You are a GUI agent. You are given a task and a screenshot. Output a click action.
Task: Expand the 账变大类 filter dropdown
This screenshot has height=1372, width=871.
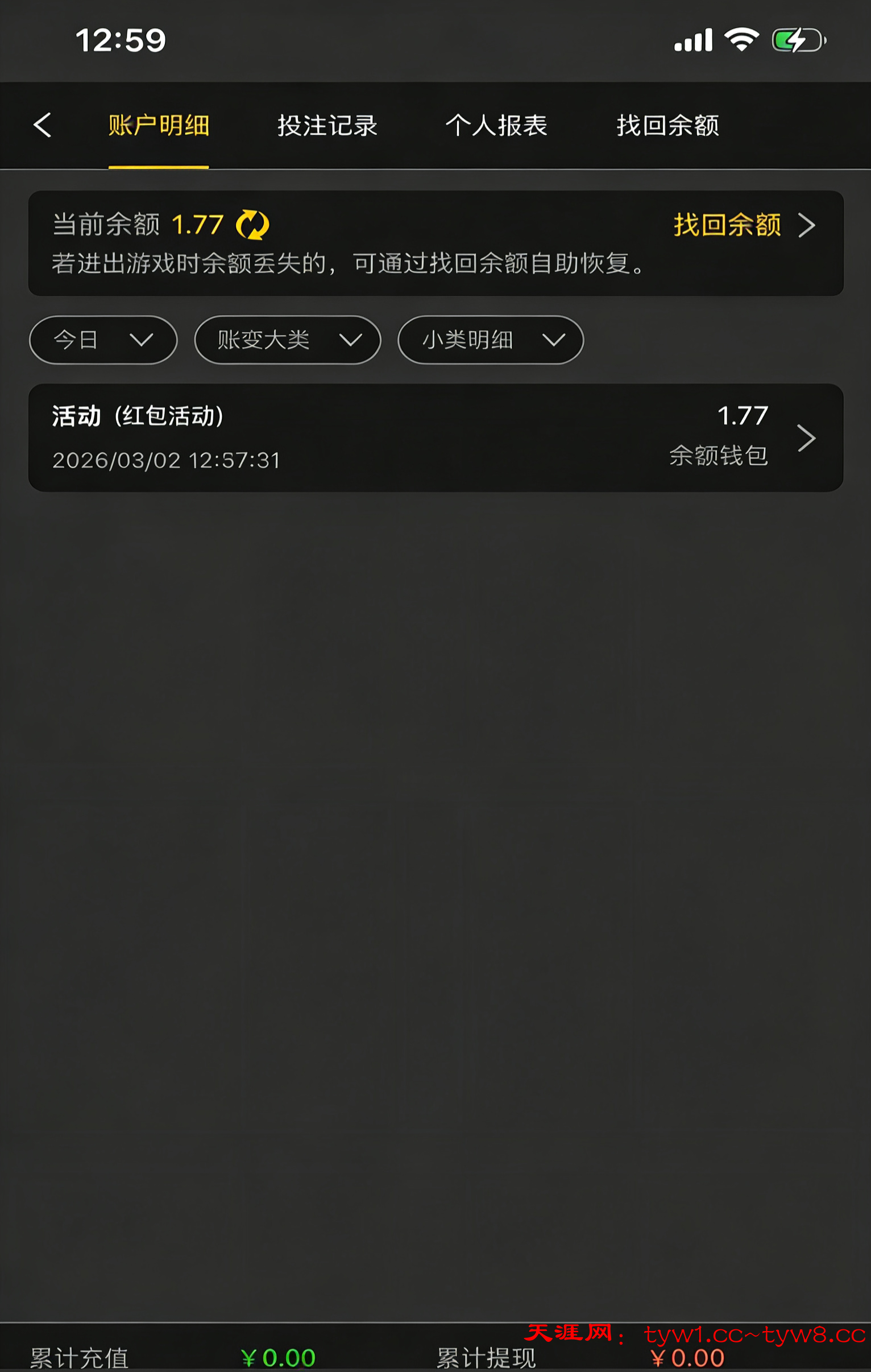(x=288, y=340)
